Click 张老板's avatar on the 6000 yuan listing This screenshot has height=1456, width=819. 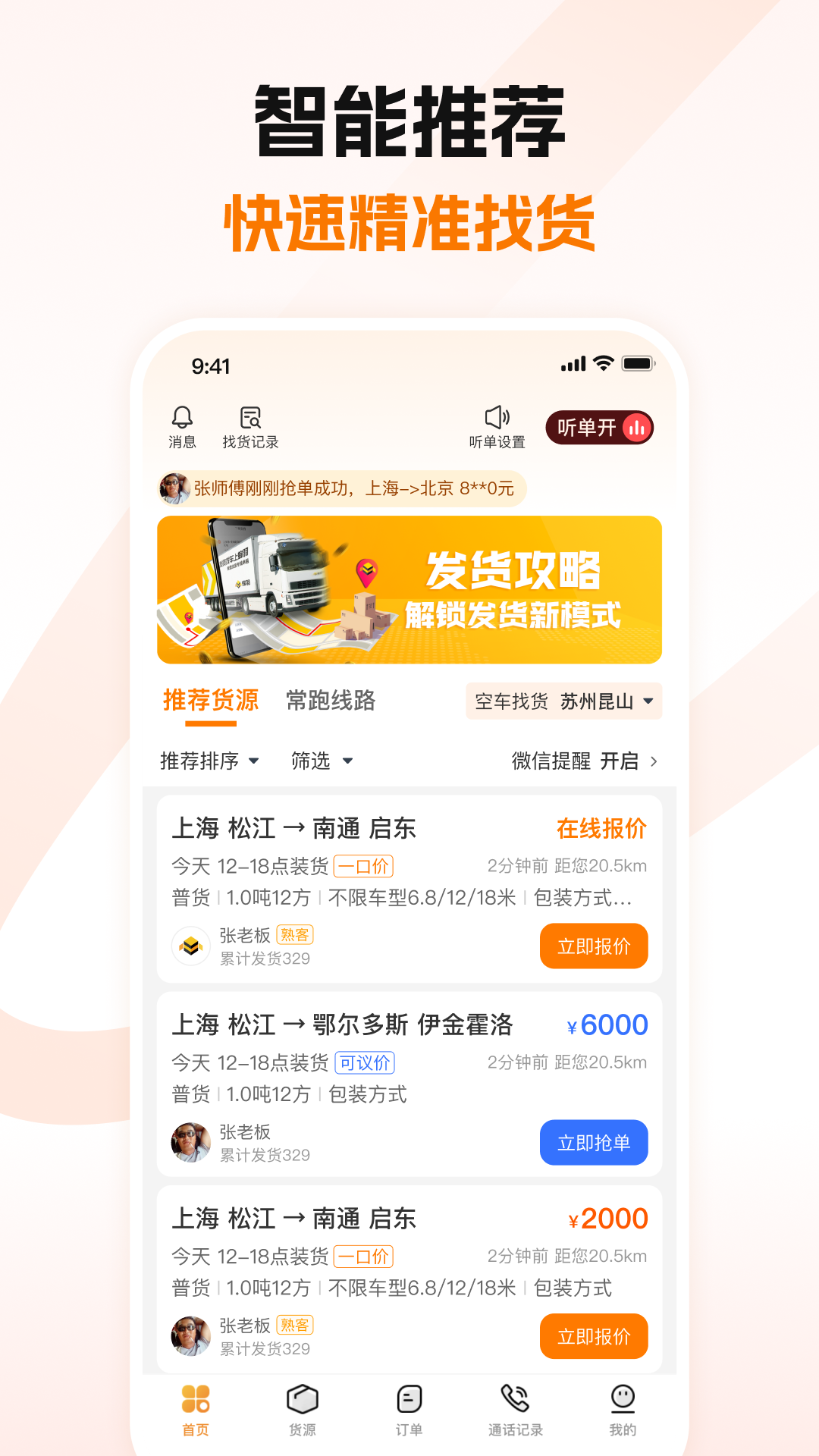click(x=190, y=1142)
